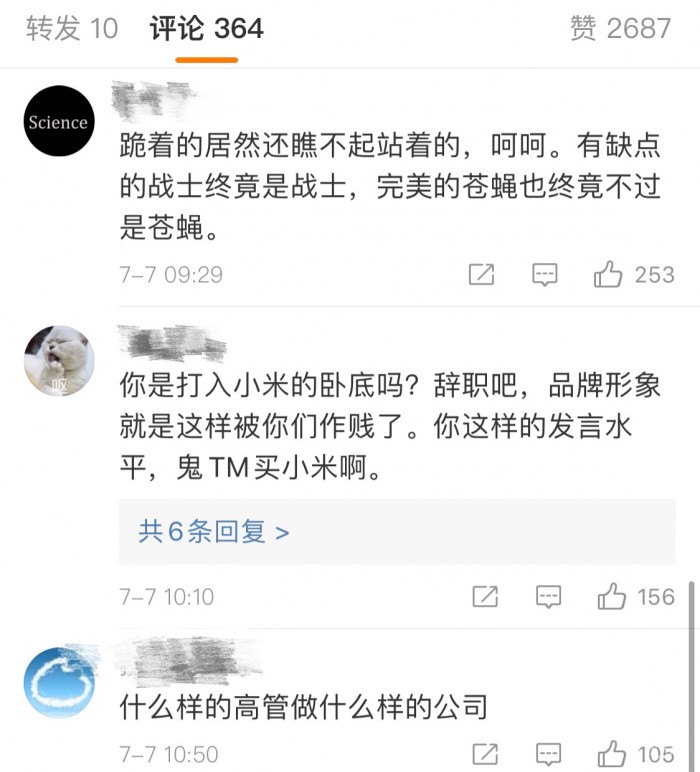Expand 共6条回复 replies
Screen dimensions: 700x772
[x=214, y=531]
